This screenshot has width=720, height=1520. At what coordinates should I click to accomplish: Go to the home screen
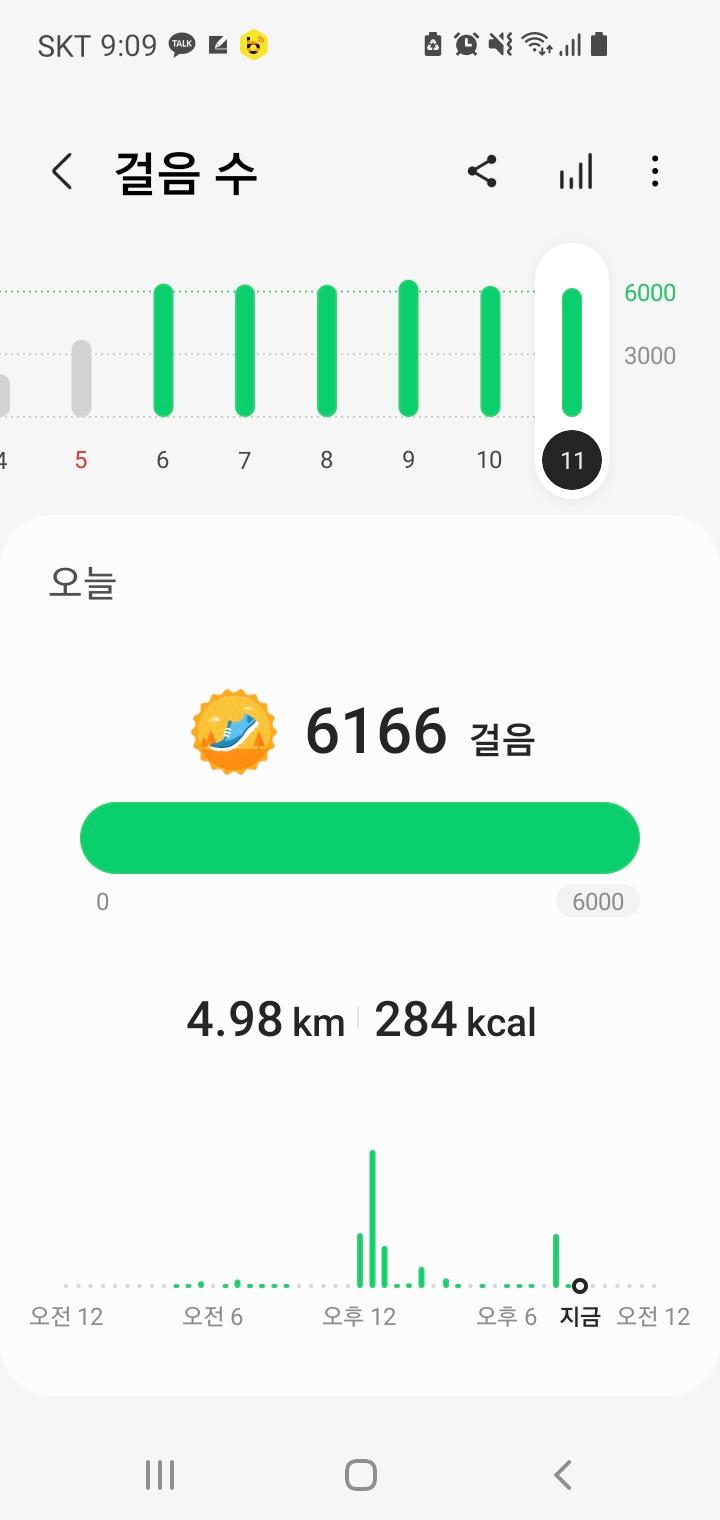(x=360, y=1474)
